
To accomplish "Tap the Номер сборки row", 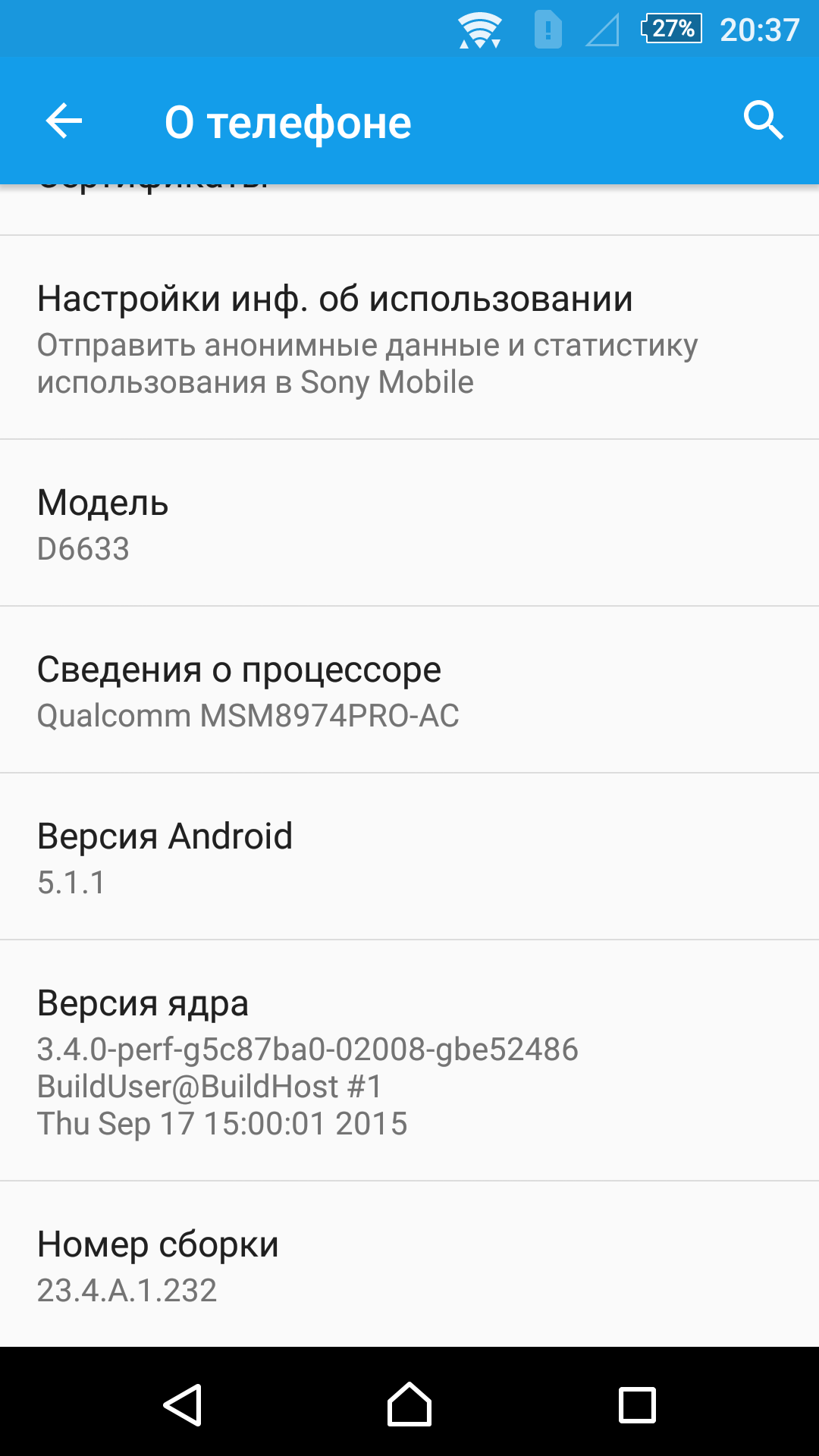I will click(x=409, y=1265).
